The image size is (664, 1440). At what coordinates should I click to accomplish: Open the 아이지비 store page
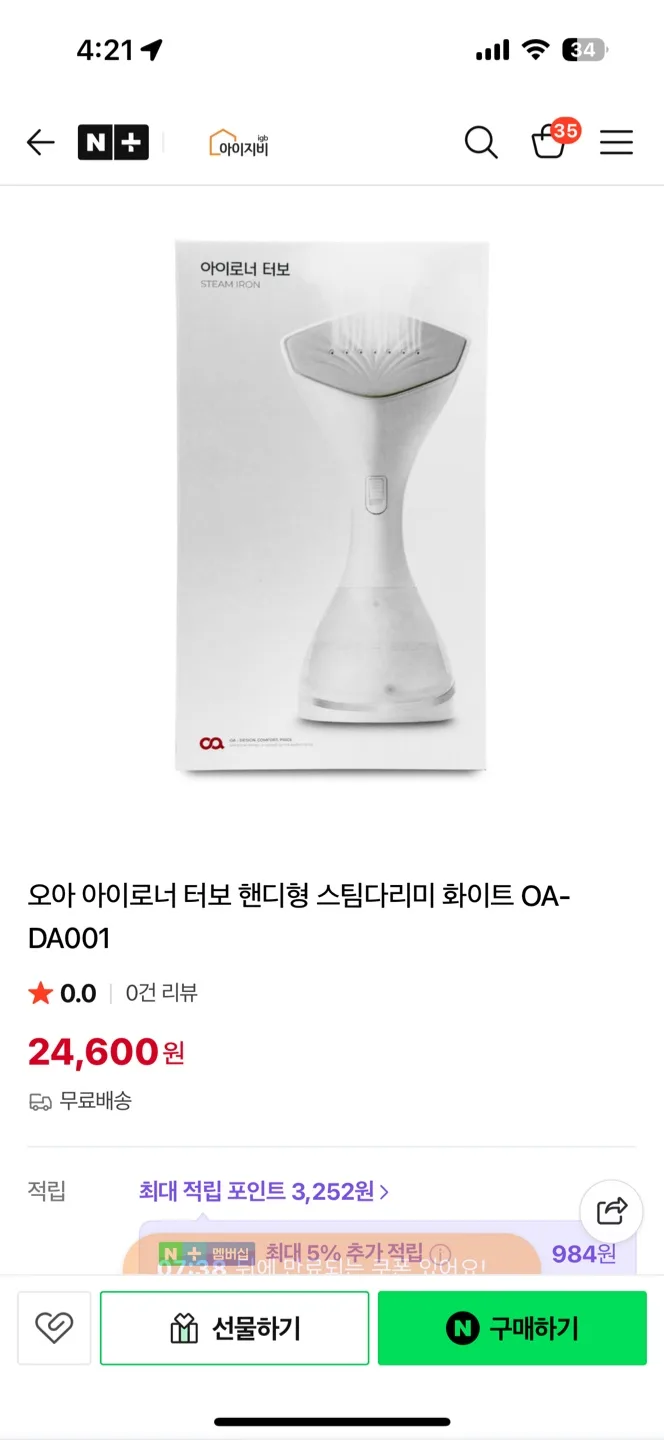coord(239,144)
